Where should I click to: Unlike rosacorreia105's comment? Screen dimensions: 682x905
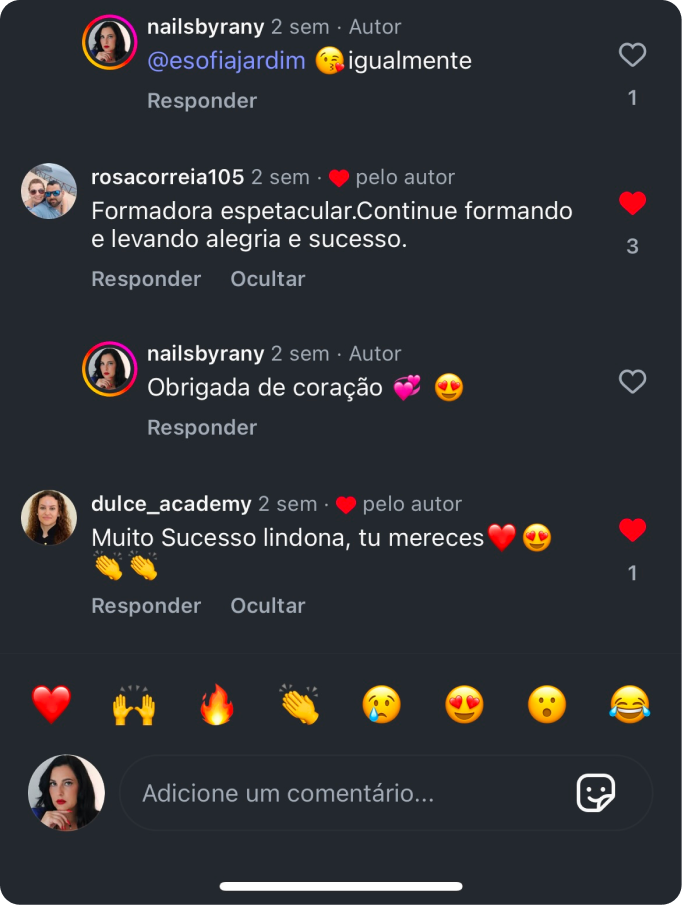(x=632, y=204)
